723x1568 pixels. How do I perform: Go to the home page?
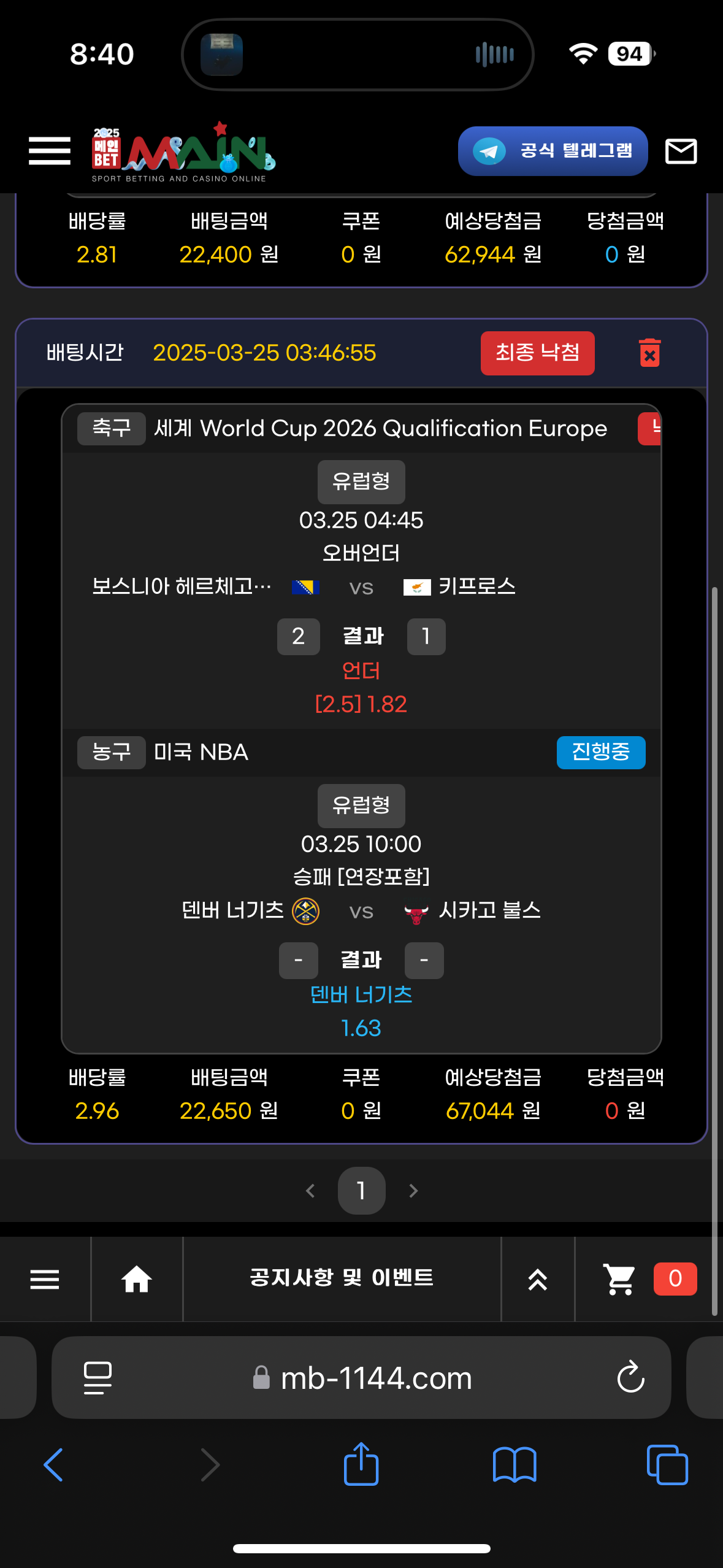coord(137,1279)
